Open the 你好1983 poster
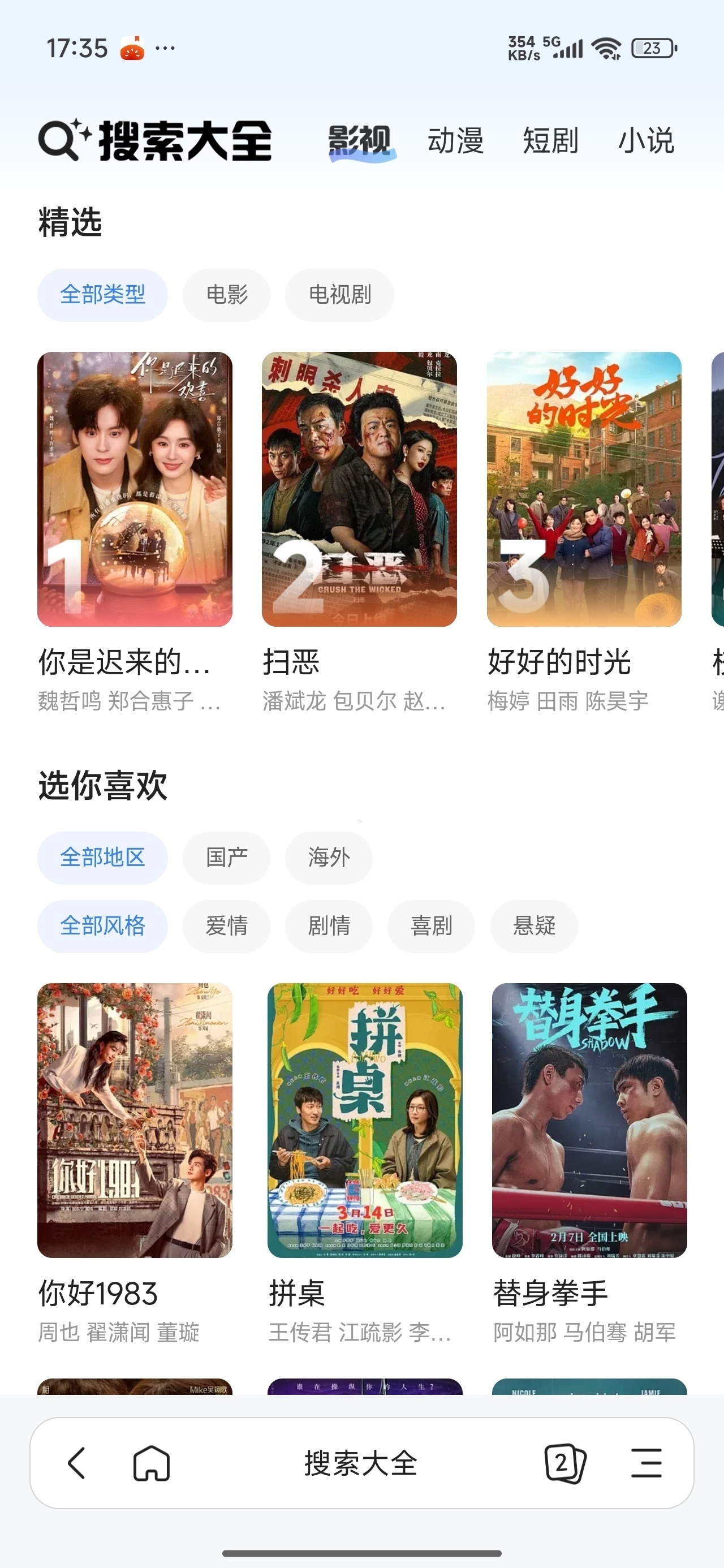Viewport: 724px width, 1568px height. (x=135, y=1120)
